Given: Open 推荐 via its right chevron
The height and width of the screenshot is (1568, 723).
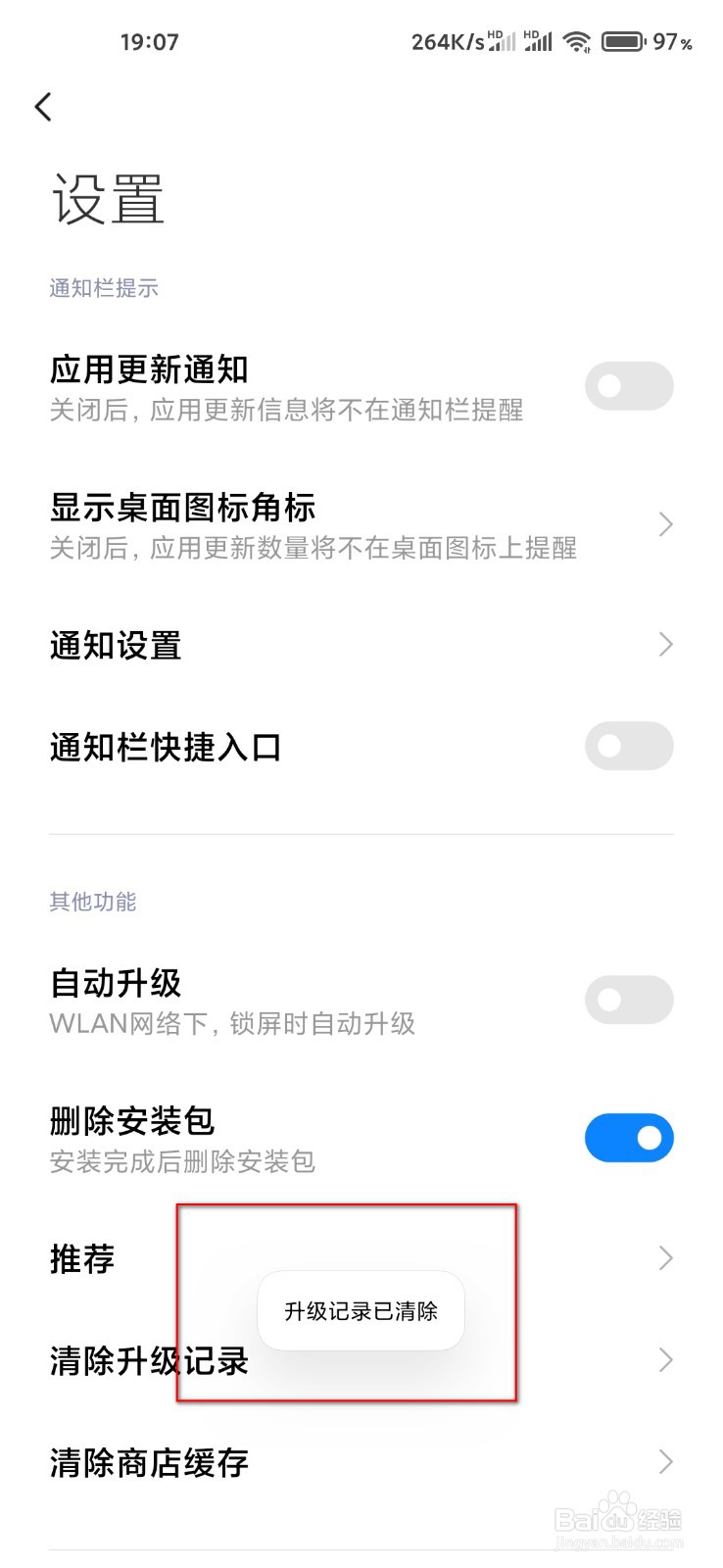Looking at the screenshot, I should click(665, 1258).
